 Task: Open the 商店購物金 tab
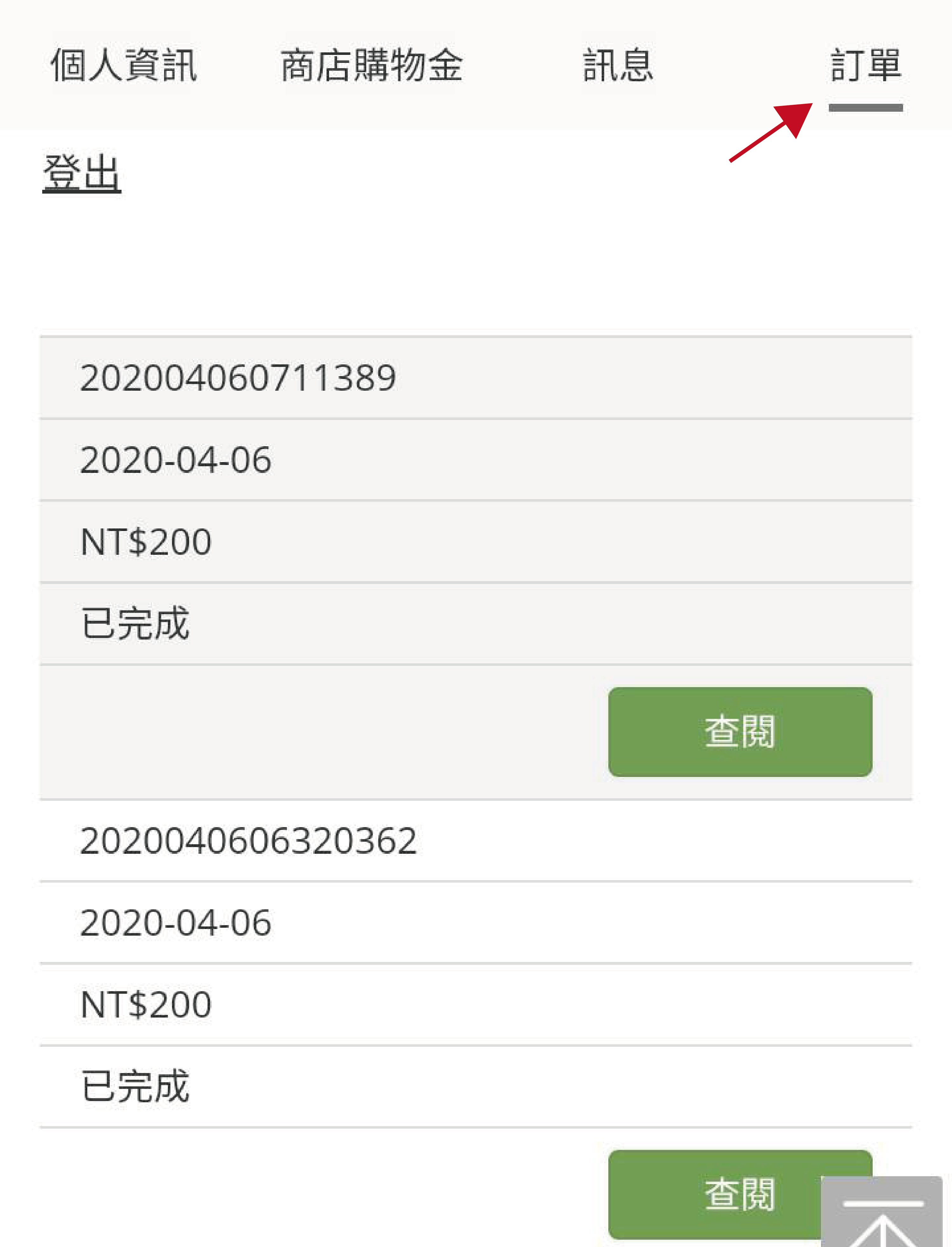(372, 65)
